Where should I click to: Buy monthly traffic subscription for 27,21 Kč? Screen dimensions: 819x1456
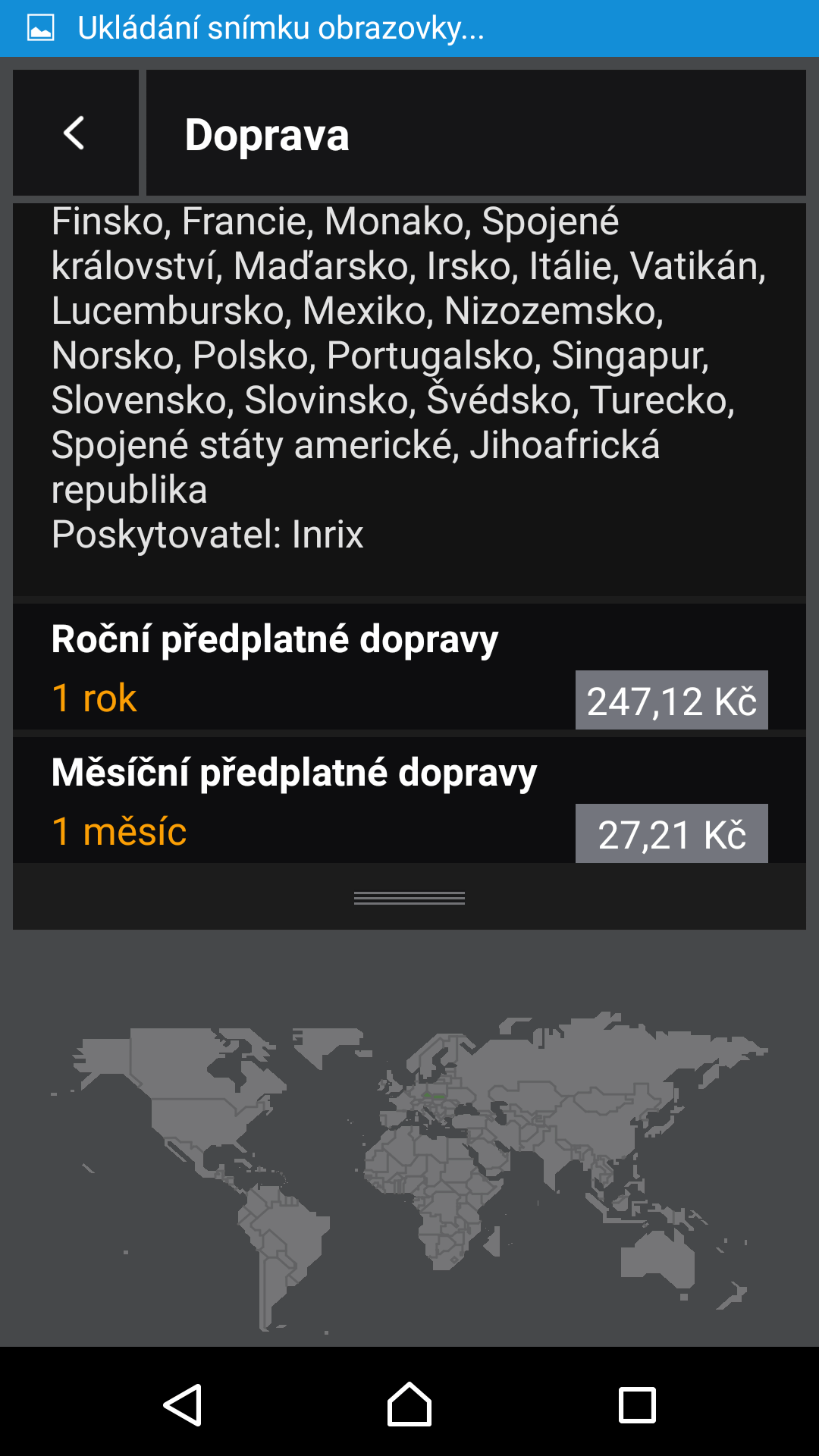click(x=671, y=833)
